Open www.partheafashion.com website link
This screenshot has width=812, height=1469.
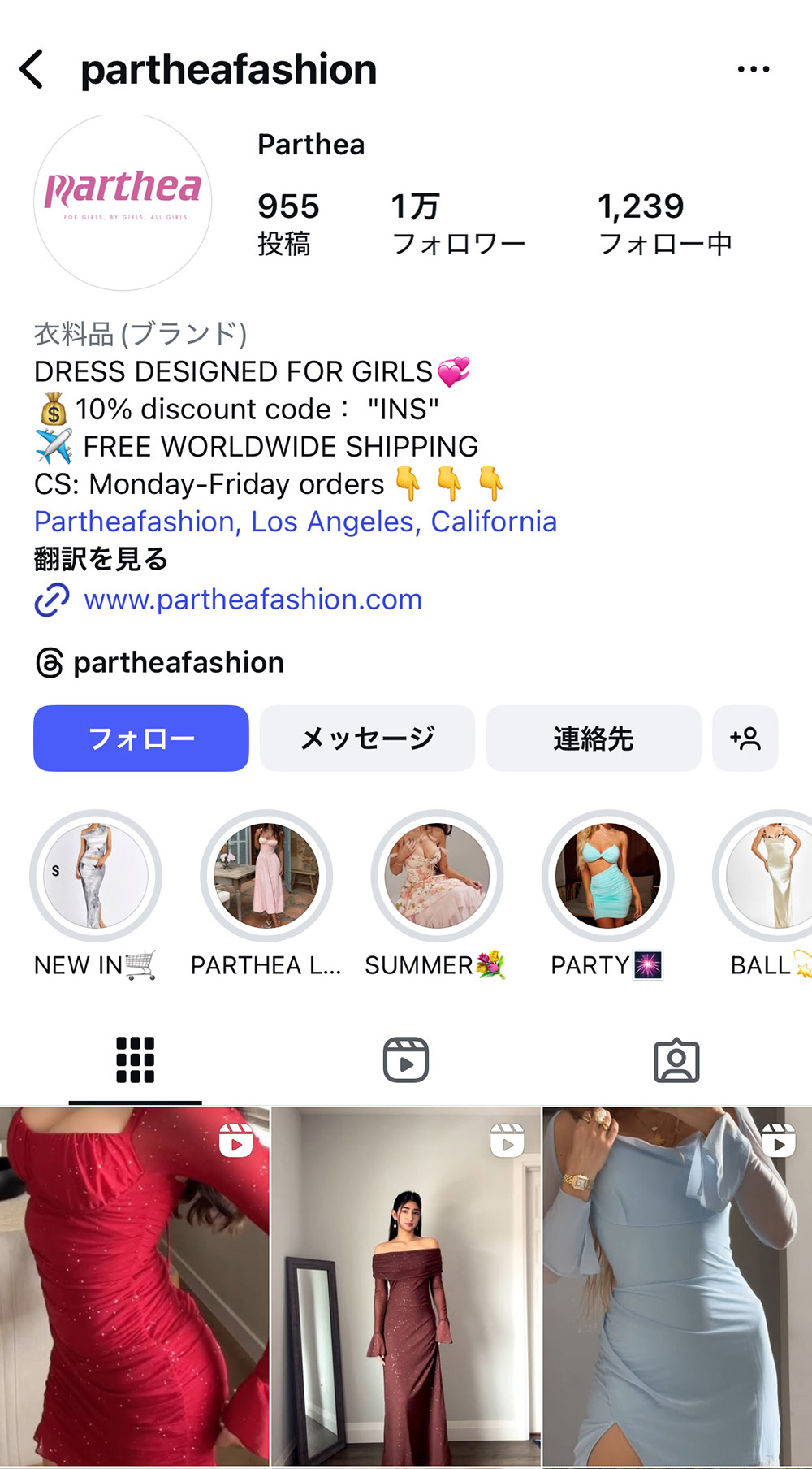(x=253, y=600)
